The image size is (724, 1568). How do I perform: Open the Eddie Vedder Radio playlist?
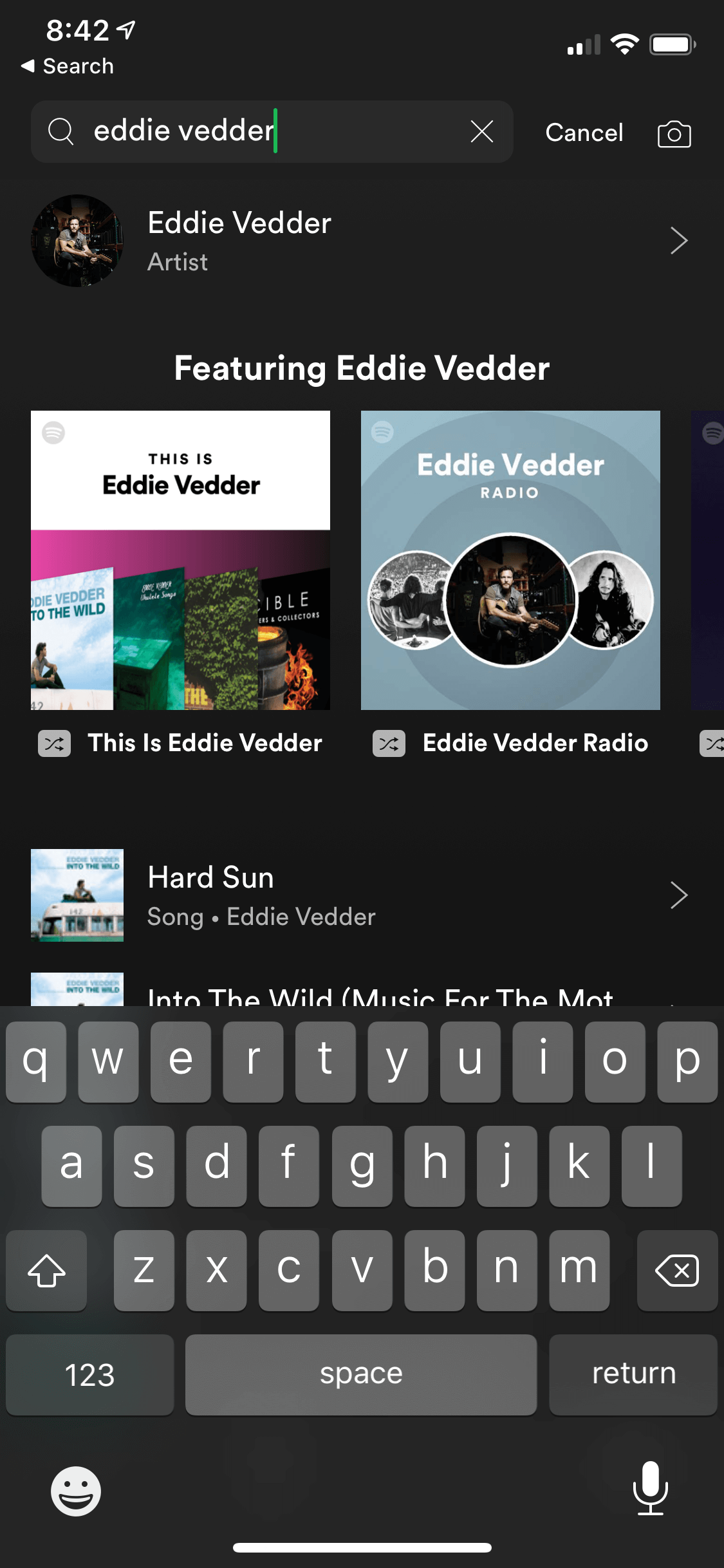(x=510, y=560)
